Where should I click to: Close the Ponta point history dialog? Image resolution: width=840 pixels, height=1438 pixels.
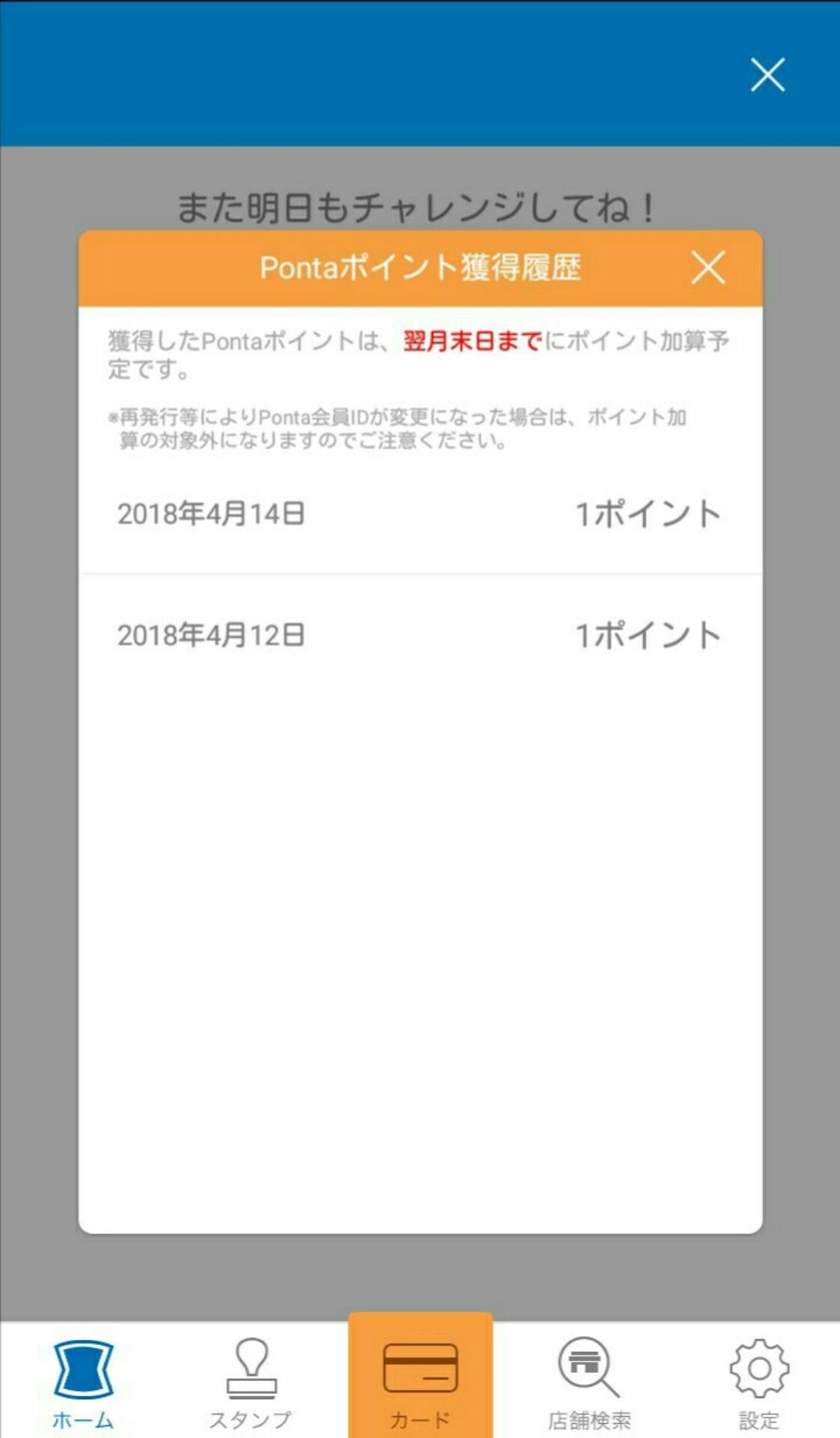(x=707, y=267)
